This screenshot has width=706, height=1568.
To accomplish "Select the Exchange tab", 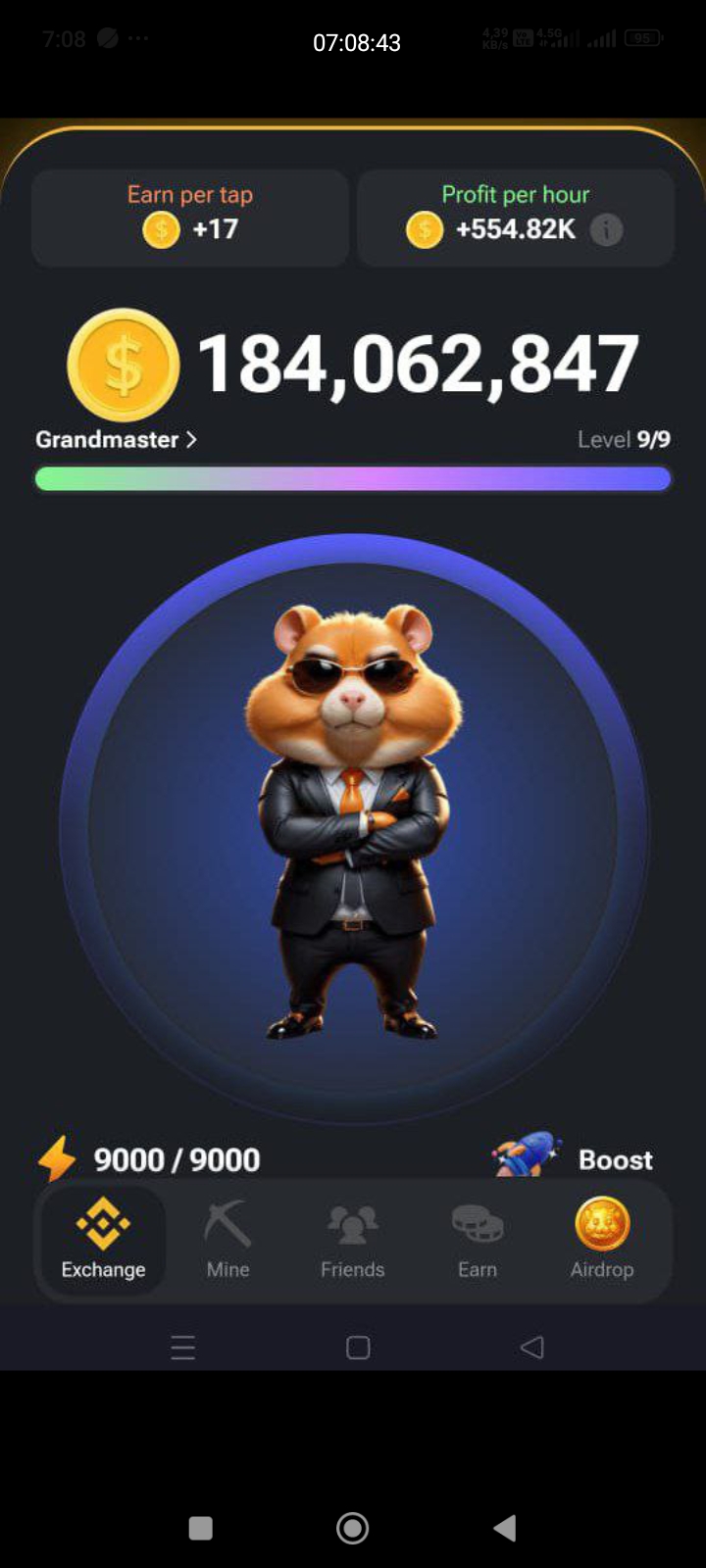I will coord(103,1241).
